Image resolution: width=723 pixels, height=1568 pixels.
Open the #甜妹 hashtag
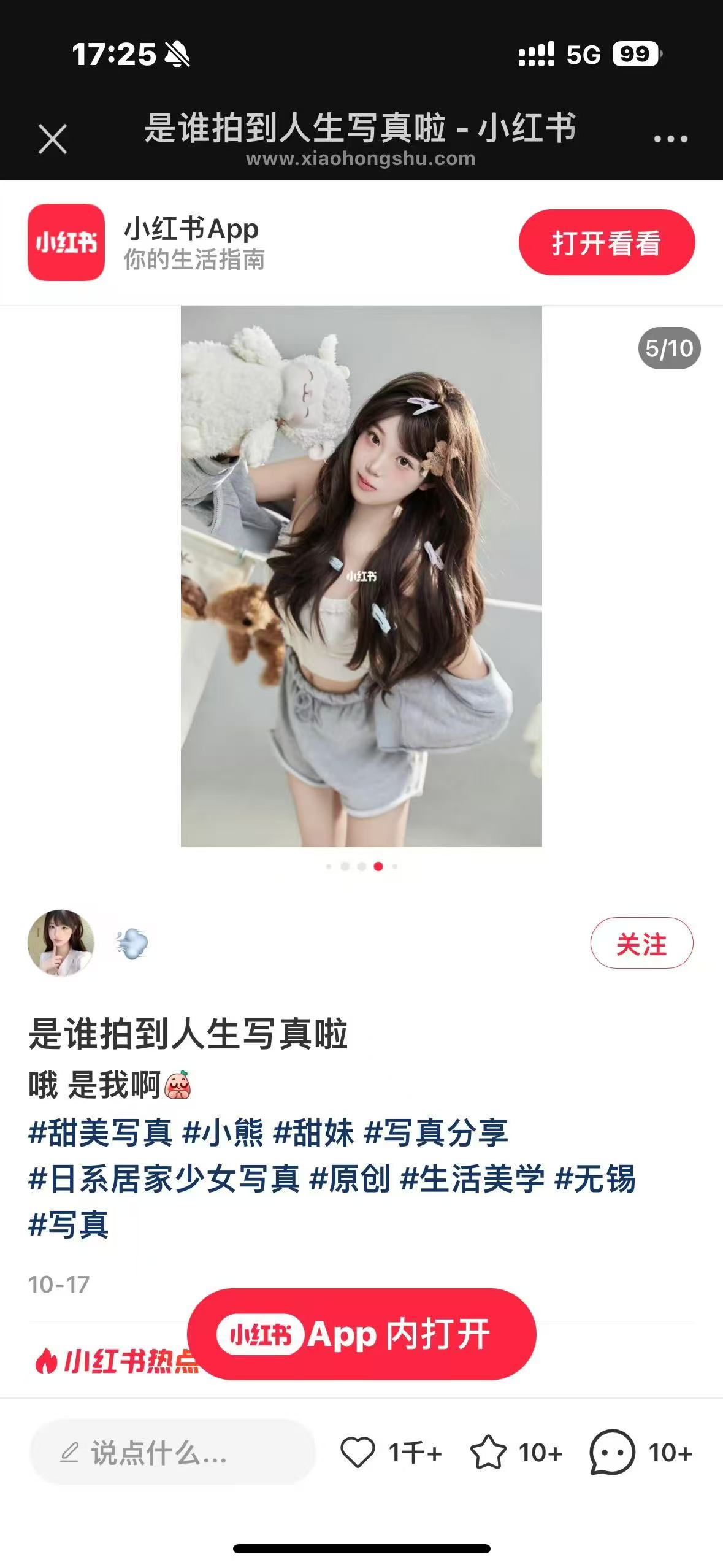click(x=314, y=1132)
